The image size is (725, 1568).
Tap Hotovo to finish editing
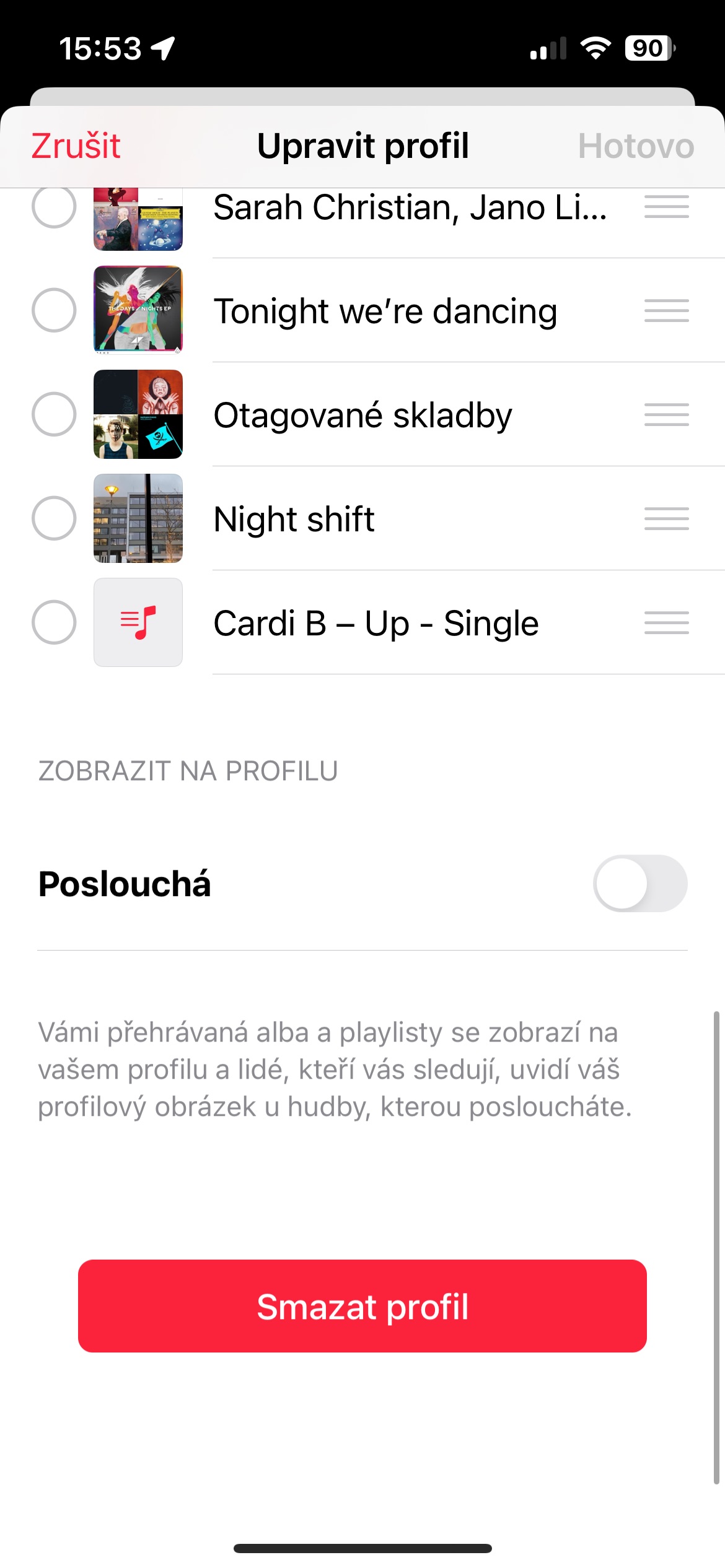pos(636,146)
